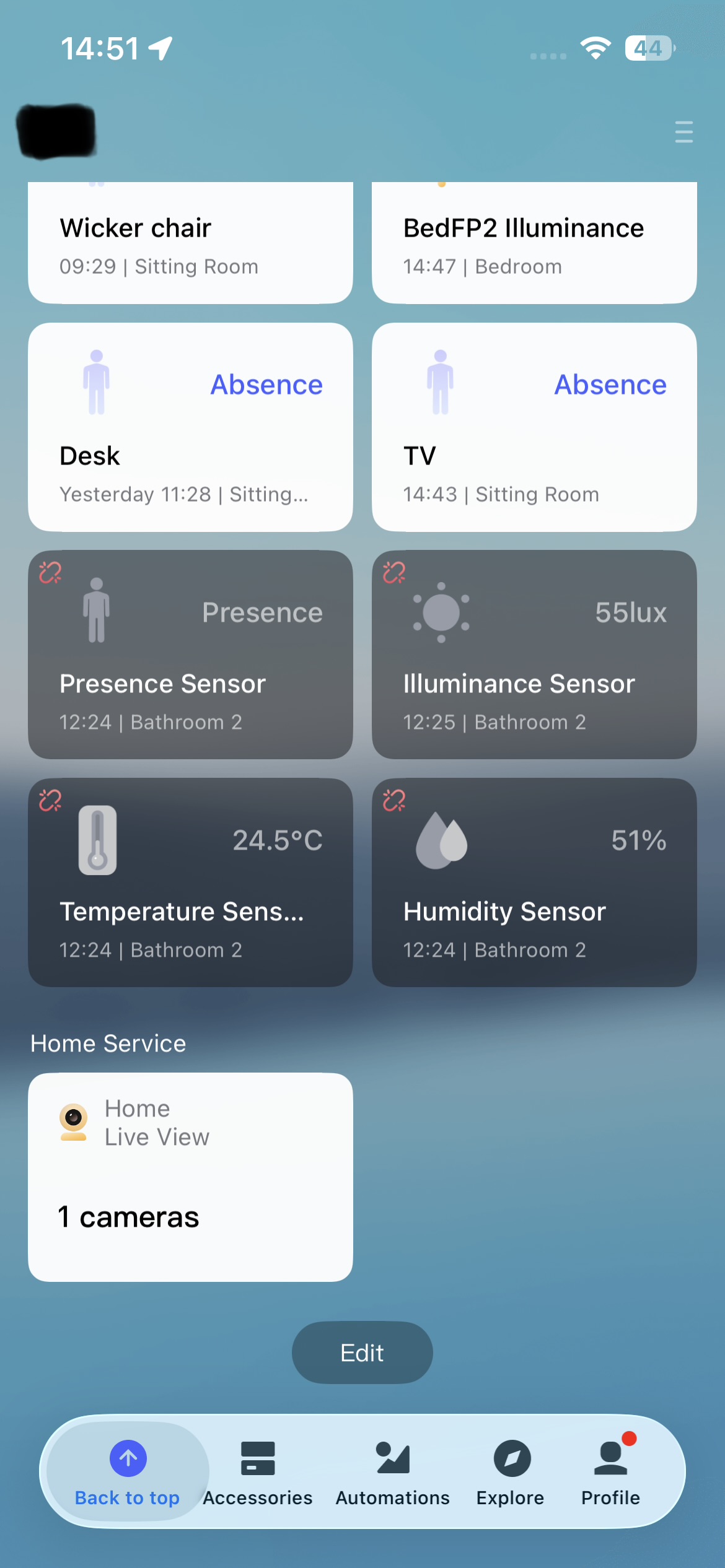Screen dimensions: 725x1568
Task: Open the Desk absence card
Action: [190, 427]
